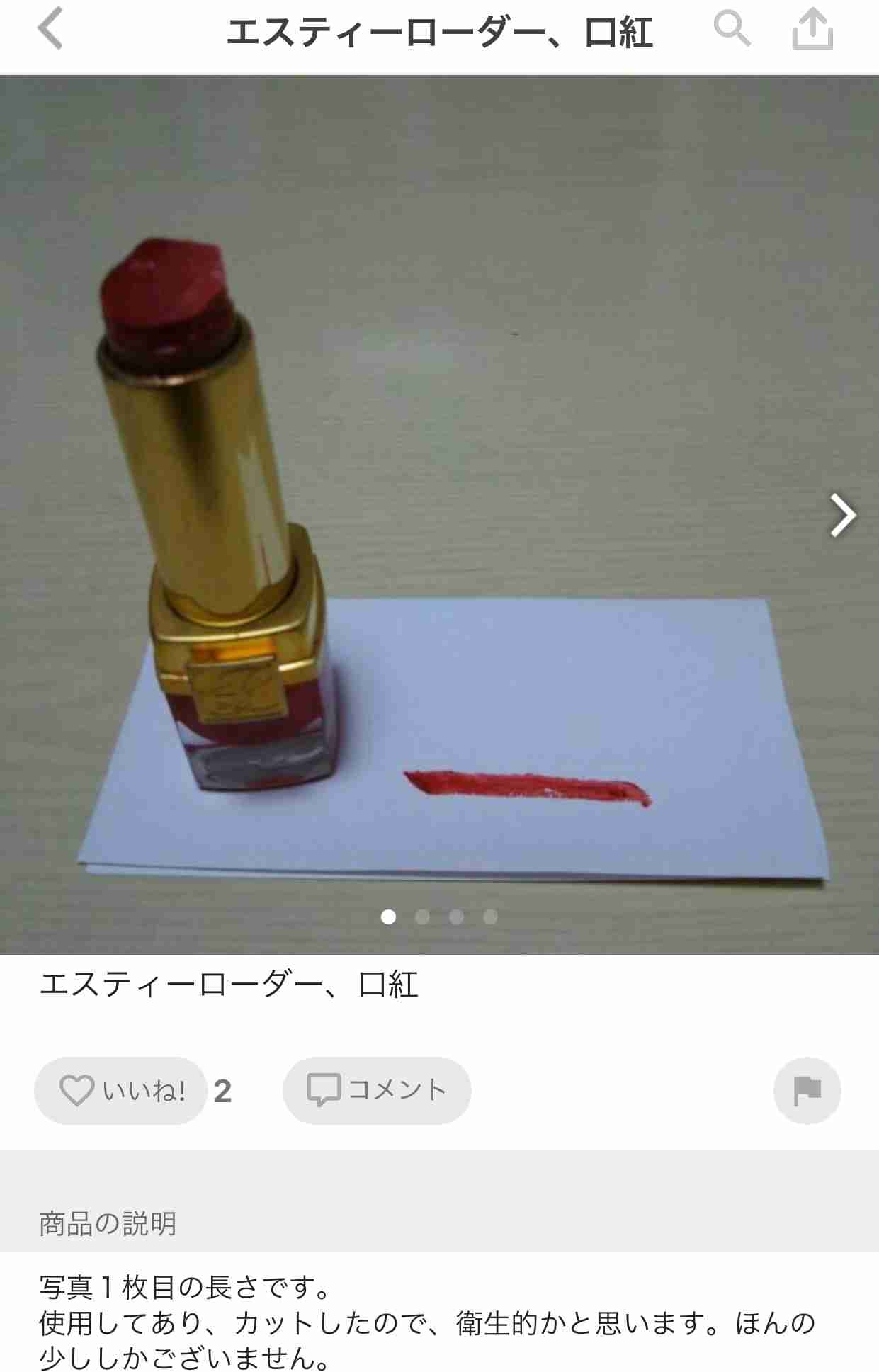Open the コメント comments section
879x1372 pixels.
tap(377, 1091)
